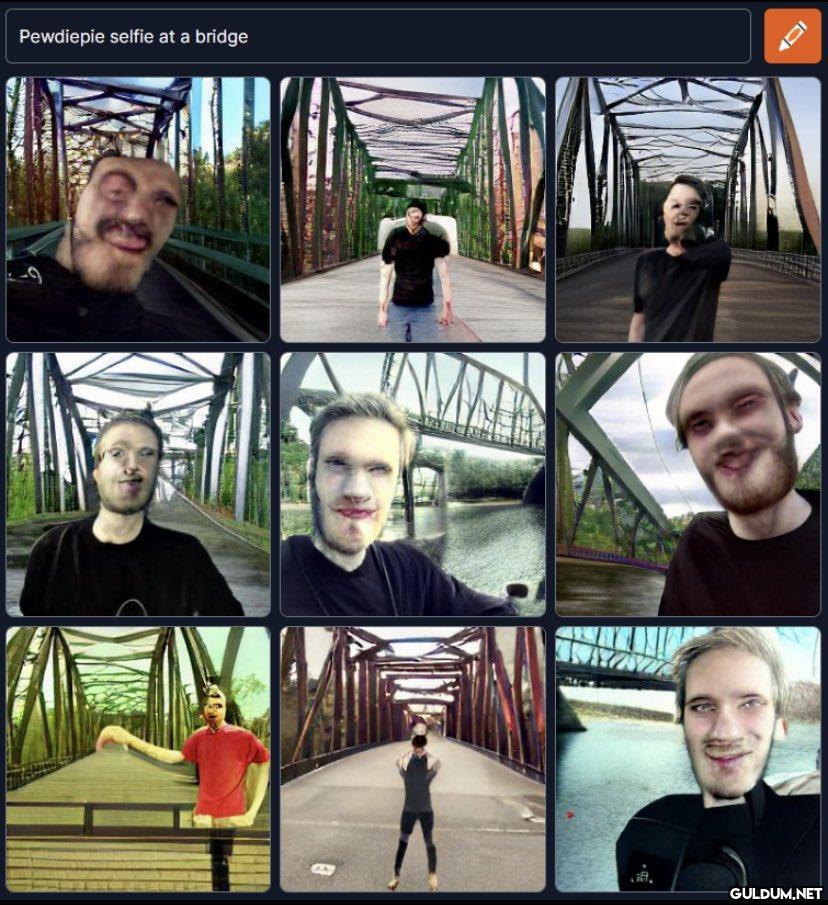View the bearded tilted-head selfie under a cloudy sky
This screenshot has height=905, width=828.
[688, 484]
